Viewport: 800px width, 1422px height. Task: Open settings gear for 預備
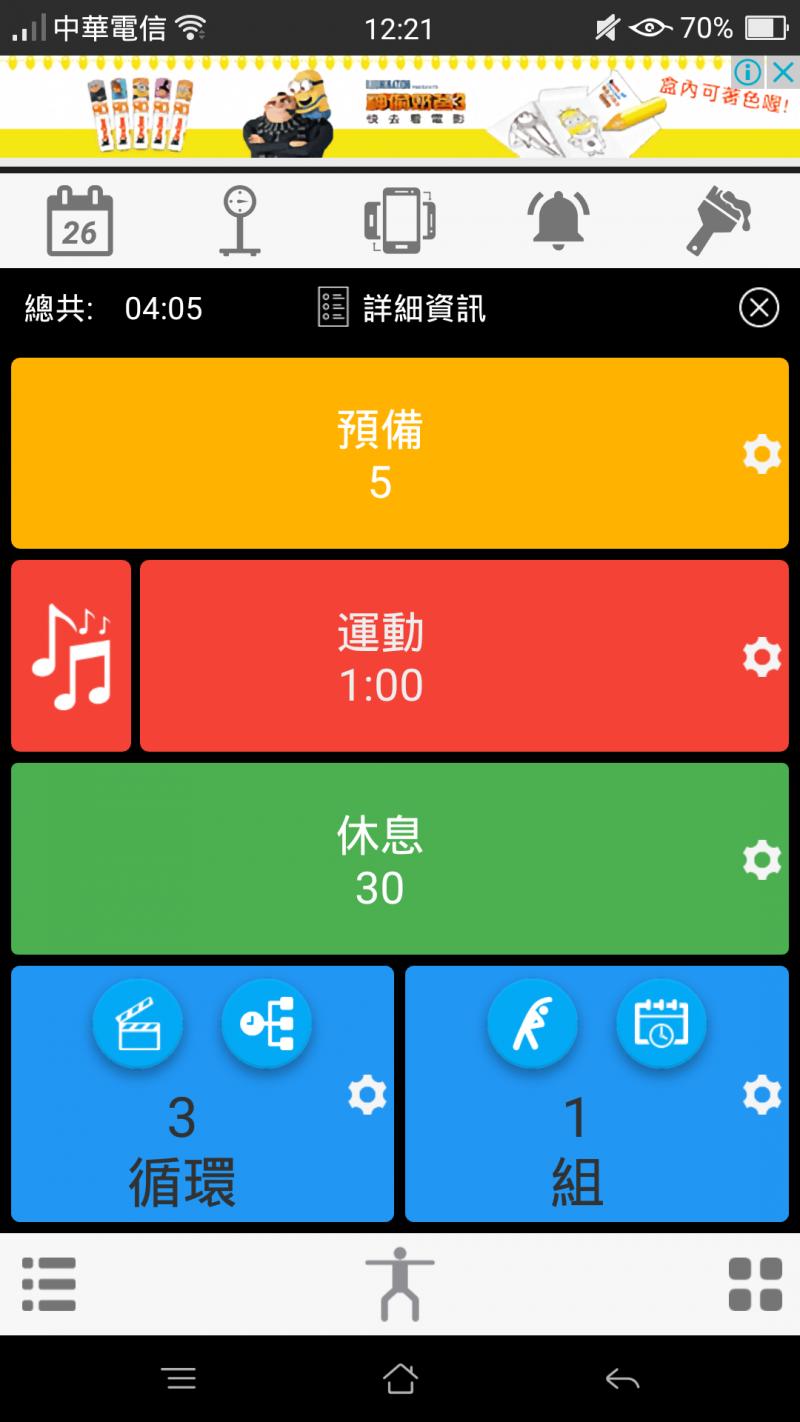[762, 455]
